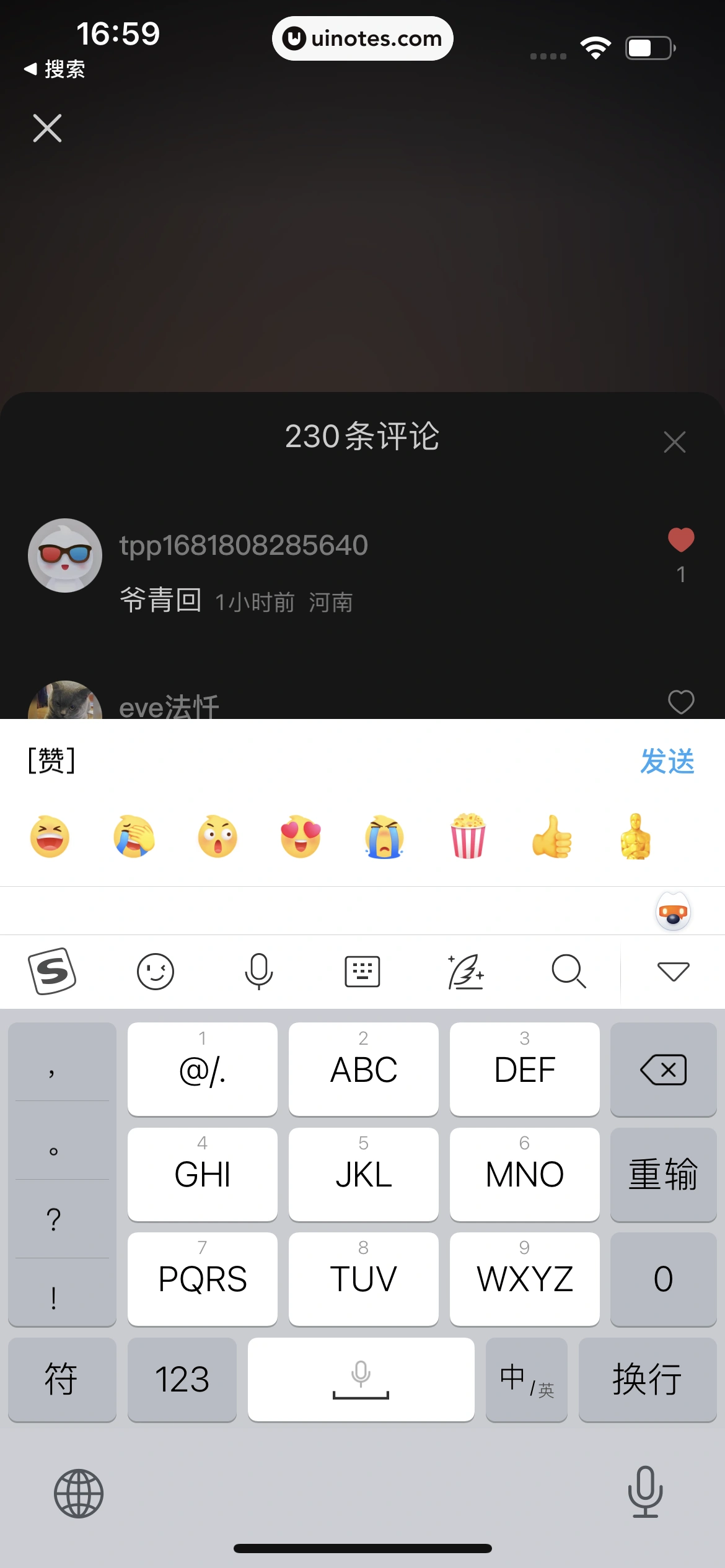Insert the crying face emoji
Image resolution: width=725 pixels, height=1568 pixels.
[384, 837]
